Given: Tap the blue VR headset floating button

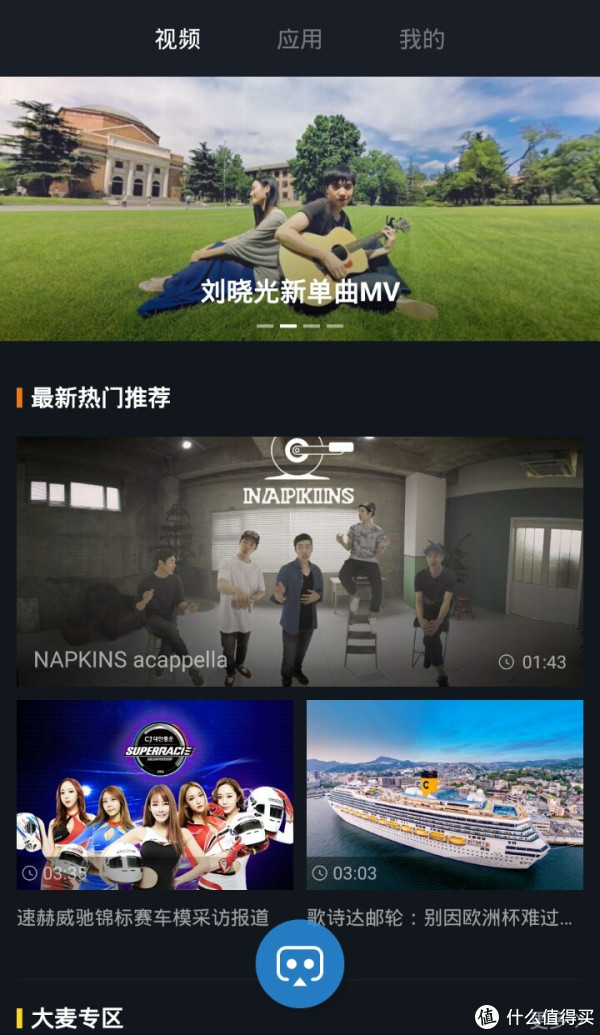Looking at the screenshot, I should pyautogui.click(x=300, y=965).
